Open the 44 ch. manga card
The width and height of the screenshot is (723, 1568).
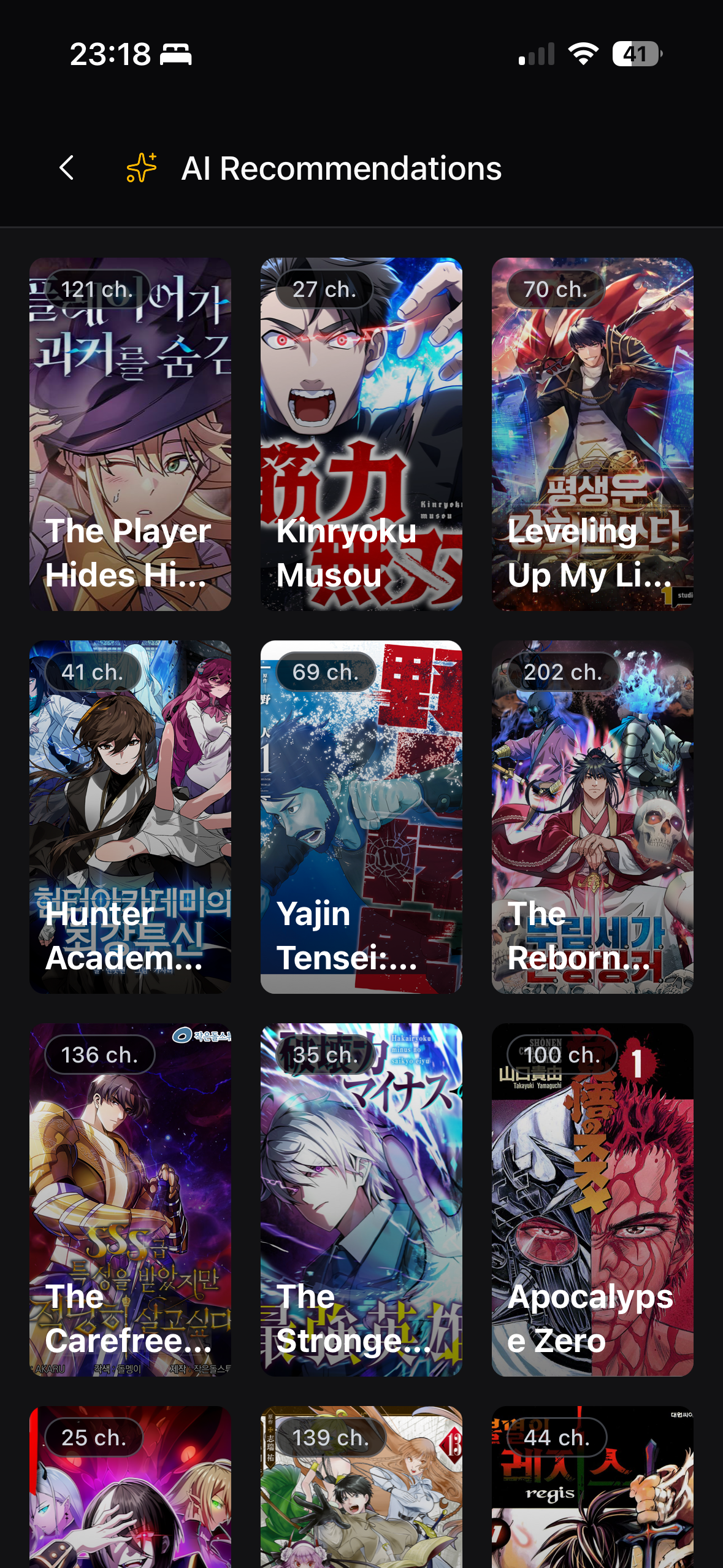592,1487
